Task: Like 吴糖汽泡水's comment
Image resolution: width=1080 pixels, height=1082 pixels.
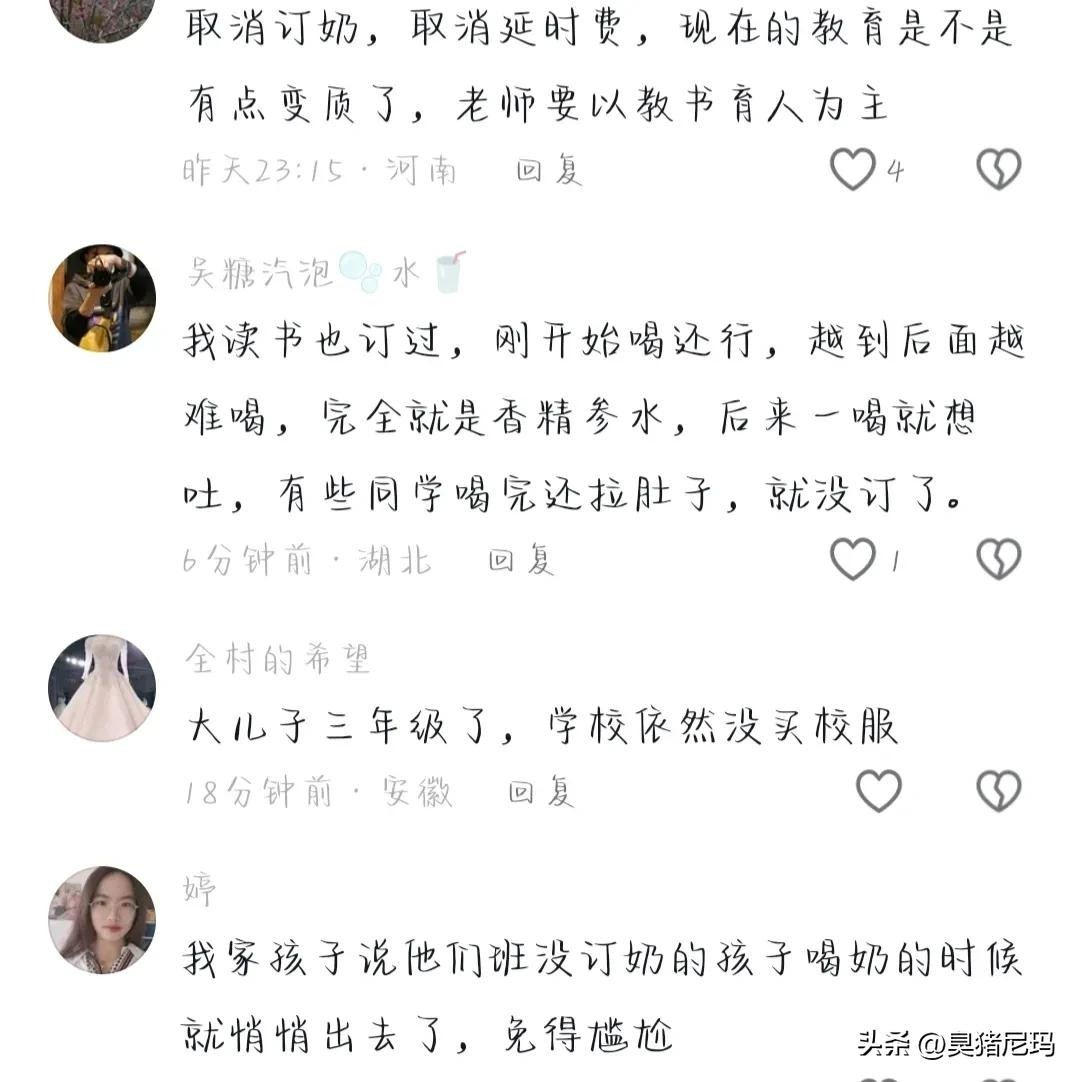Action: (x=853, y=560)
